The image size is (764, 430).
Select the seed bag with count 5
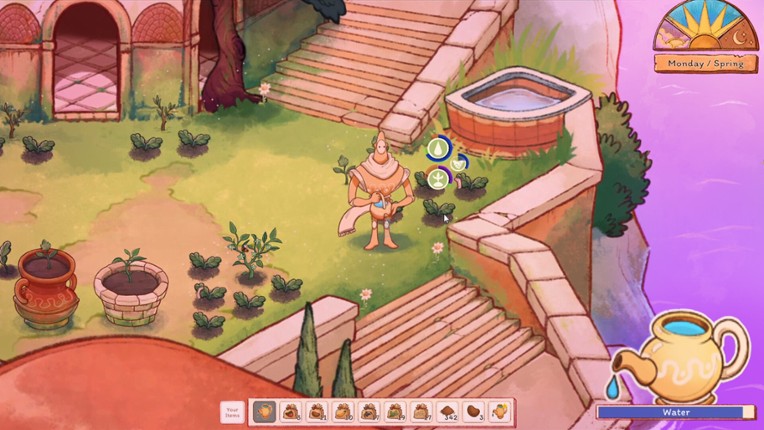tap(290, 412)
